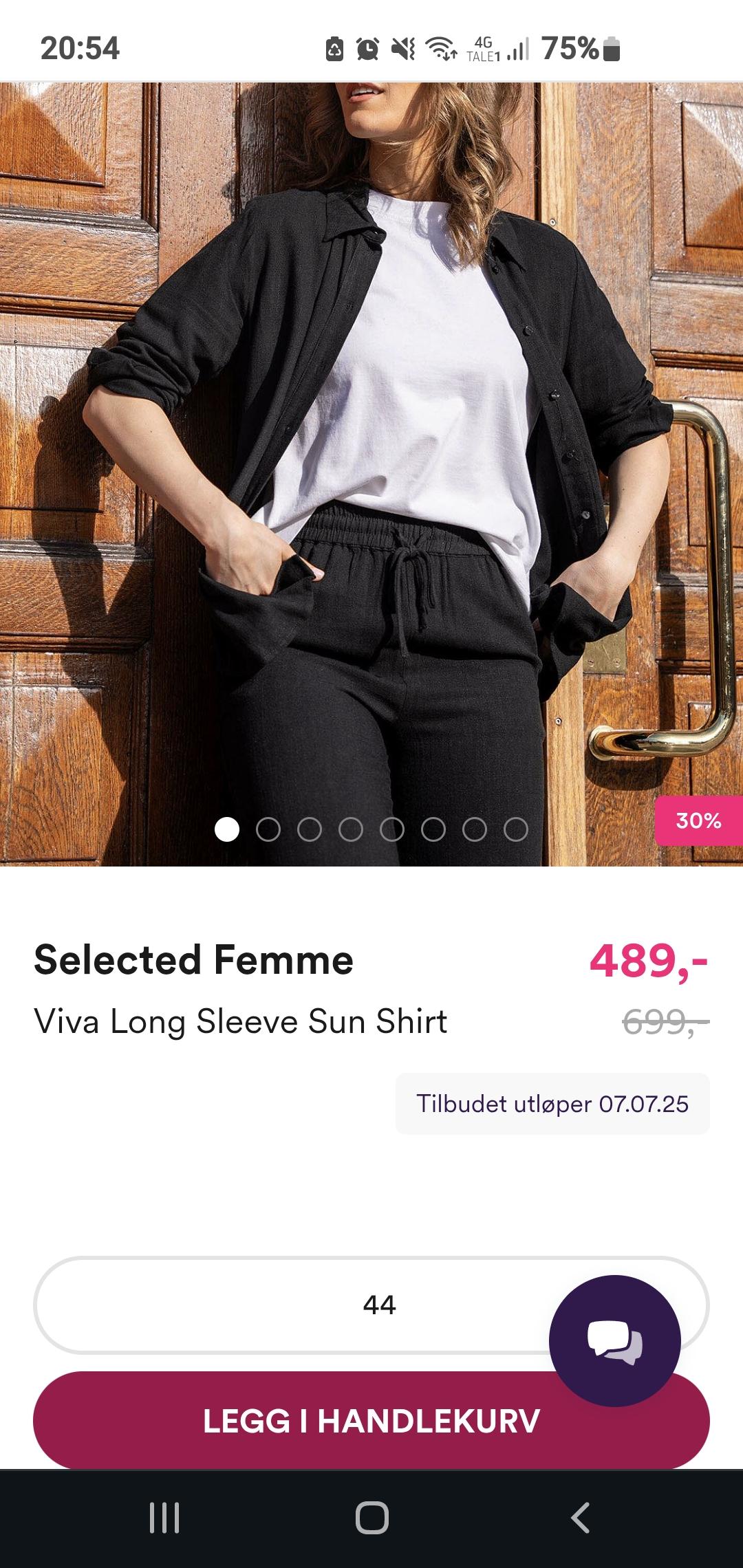Jump to the second image indicator dot

pyautogui.click(x=268, y=829)
